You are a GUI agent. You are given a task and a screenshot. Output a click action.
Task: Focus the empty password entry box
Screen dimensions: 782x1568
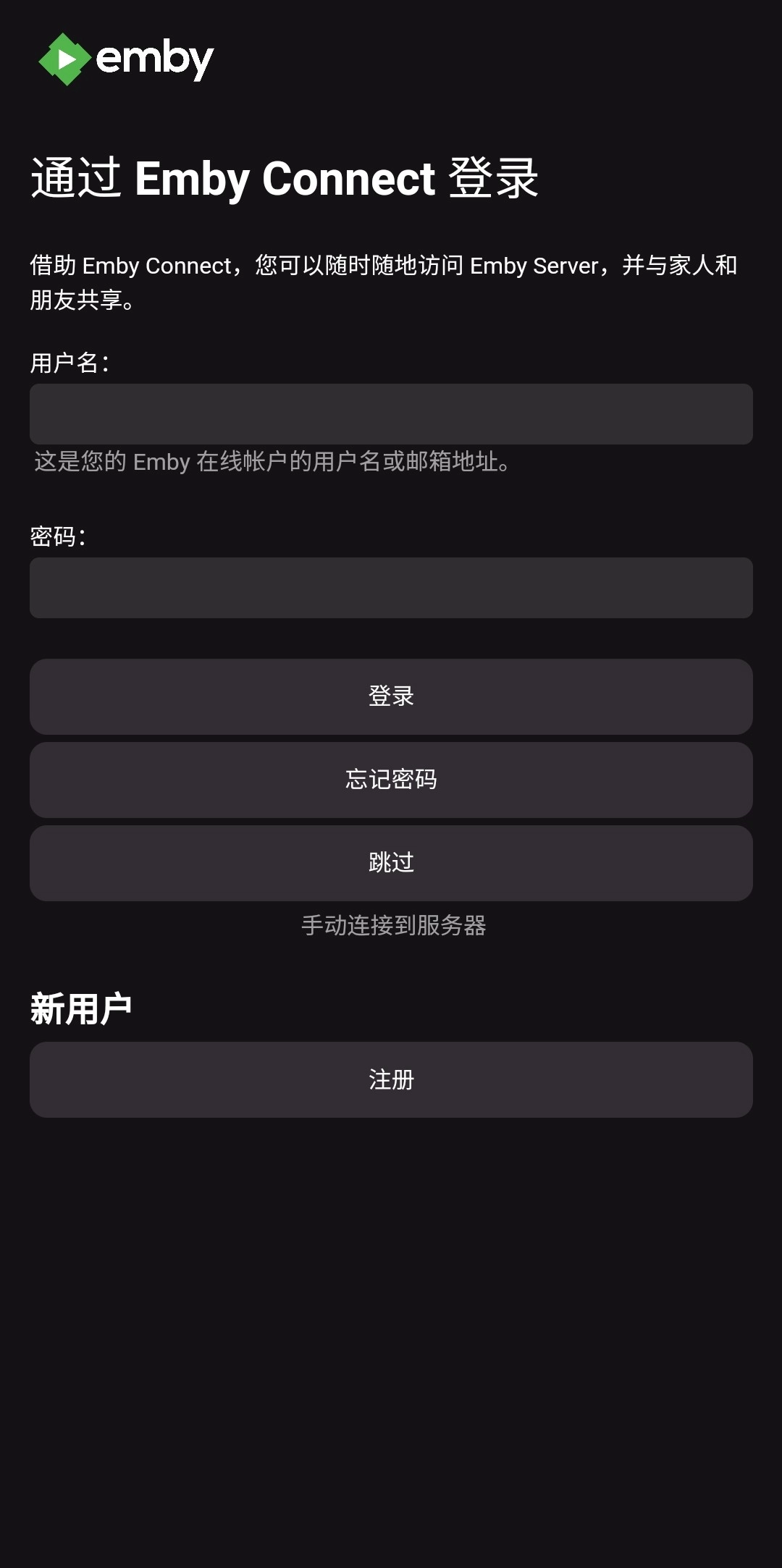coord(391,588)
